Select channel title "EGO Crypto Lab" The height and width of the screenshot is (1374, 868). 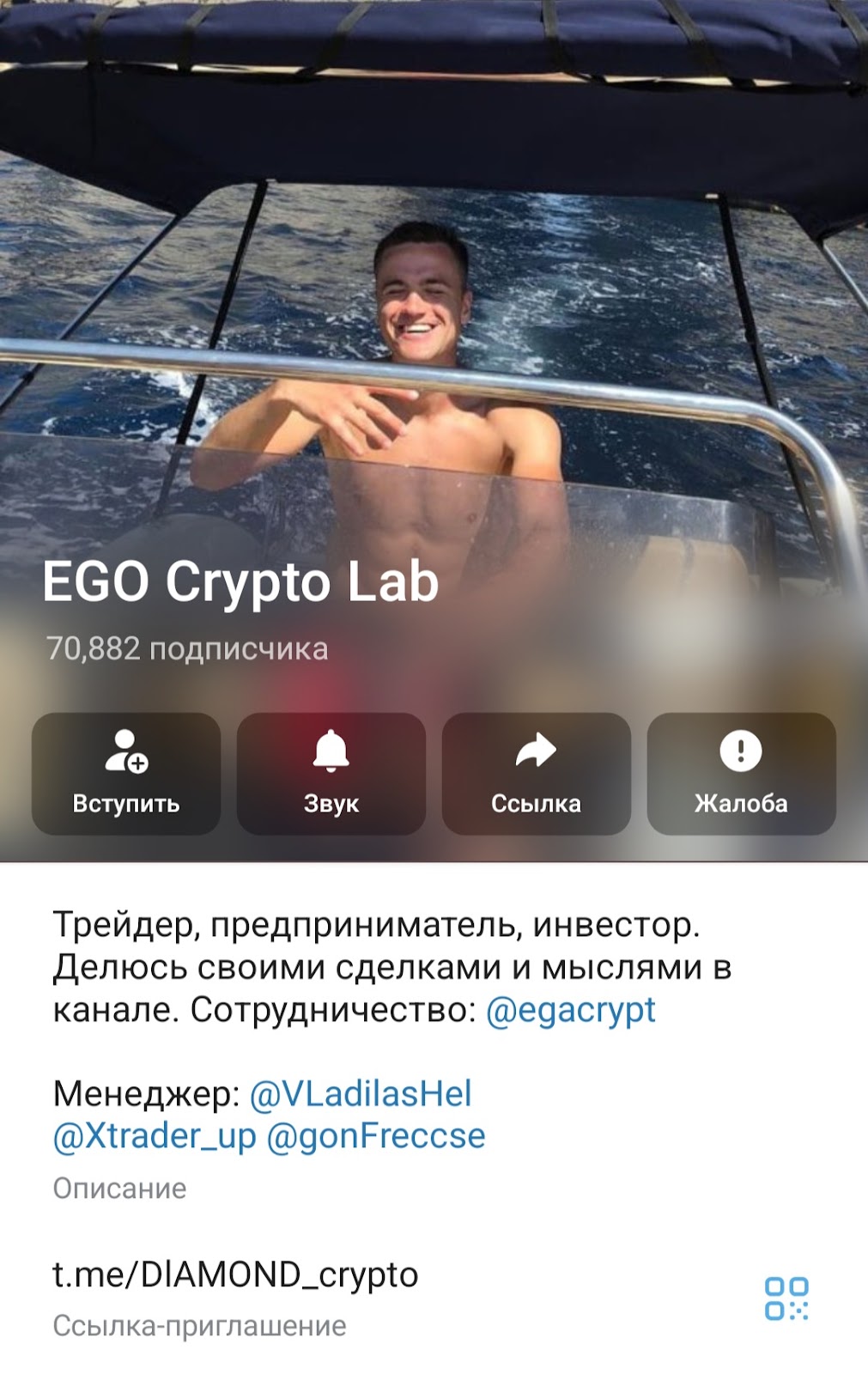click(243, 587)
